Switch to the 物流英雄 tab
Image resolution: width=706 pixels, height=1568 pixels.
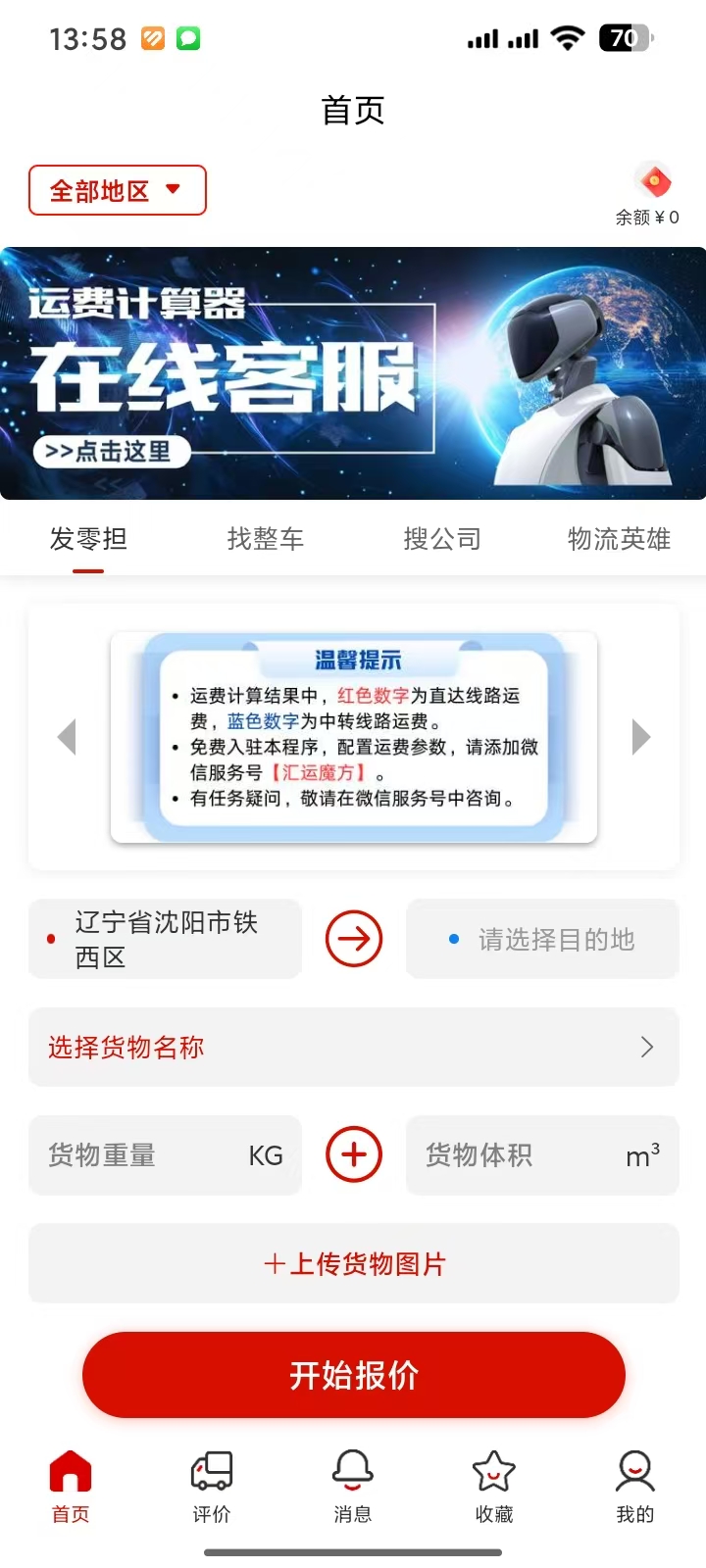(x=618, y=538)
